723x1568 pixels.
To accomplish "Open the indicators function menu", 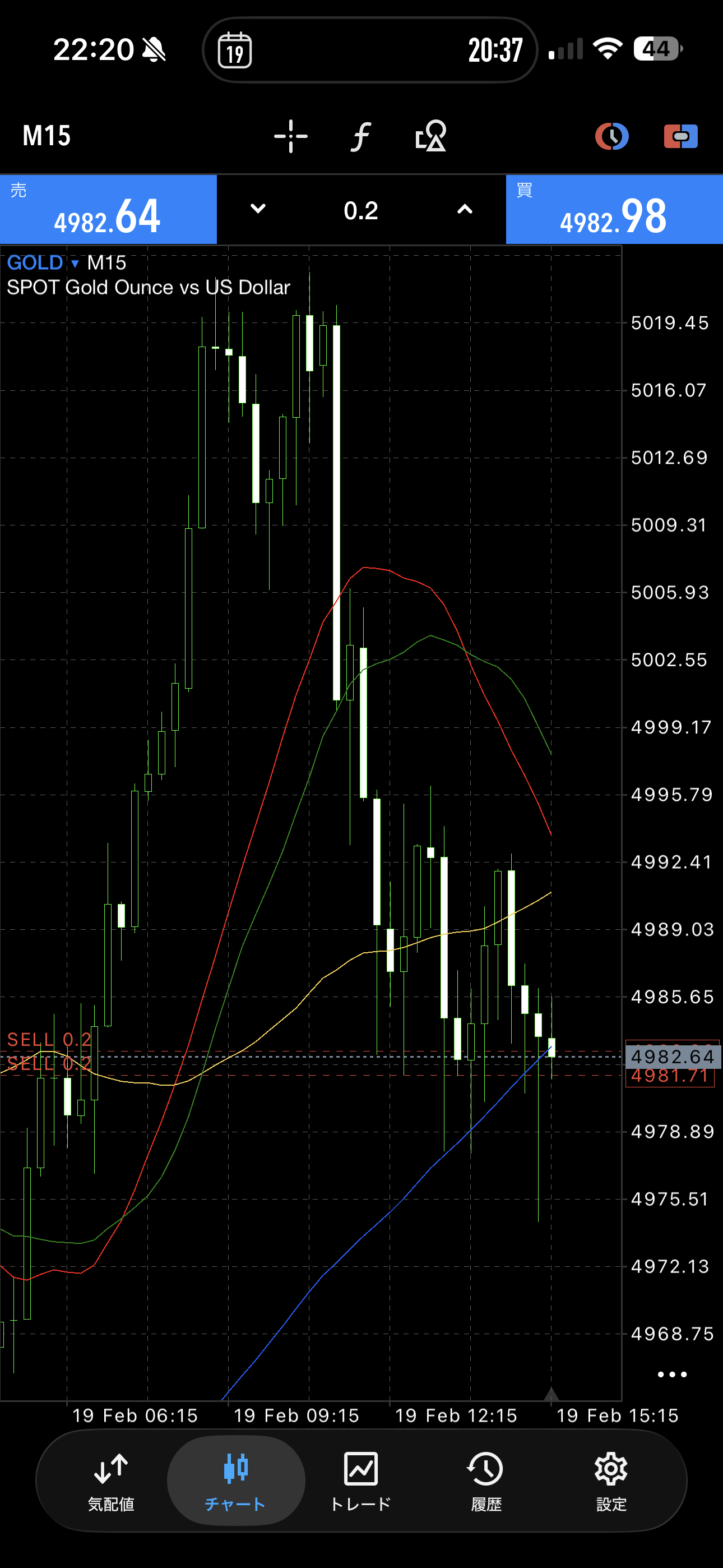I will pyautogui.click(x=361, y=136).
